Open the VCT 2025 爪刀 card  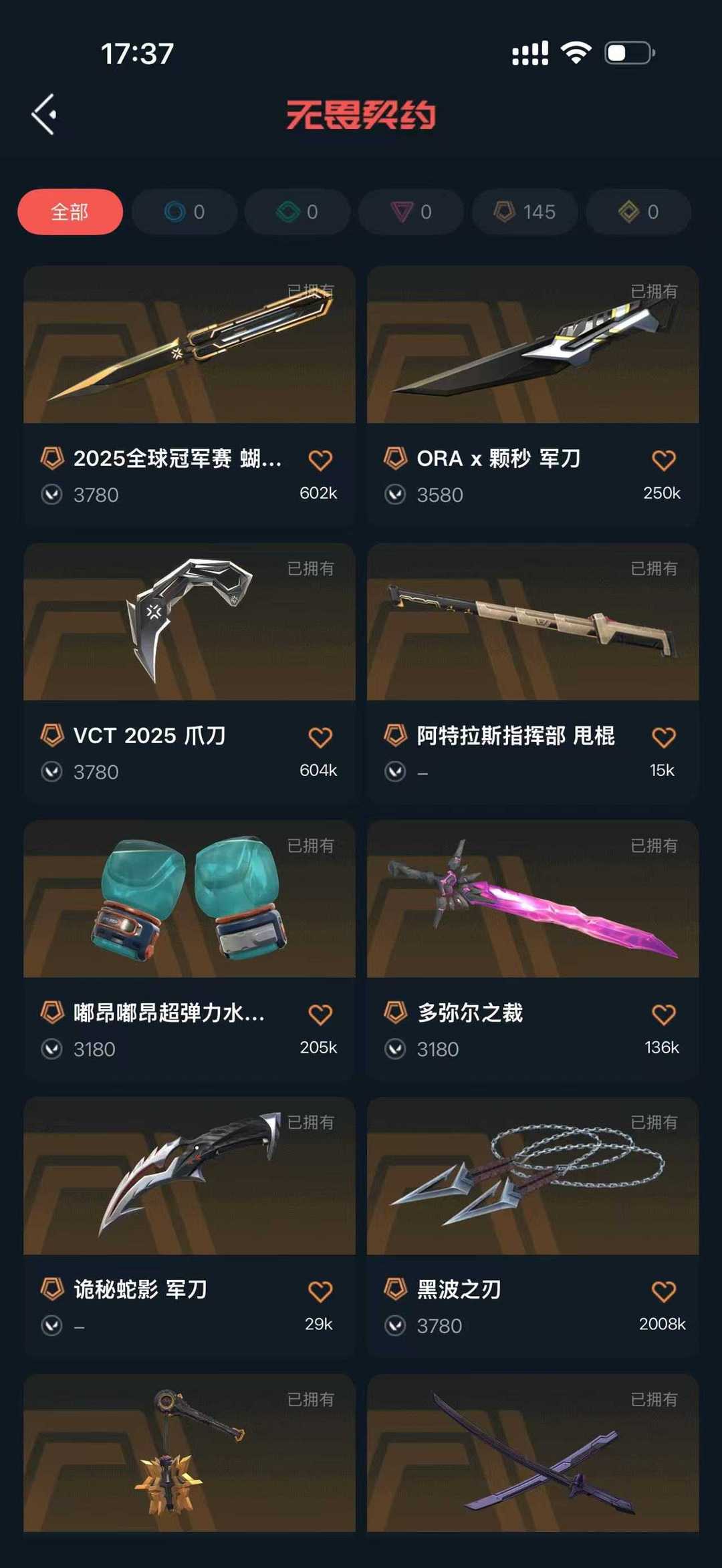[189, 674]
